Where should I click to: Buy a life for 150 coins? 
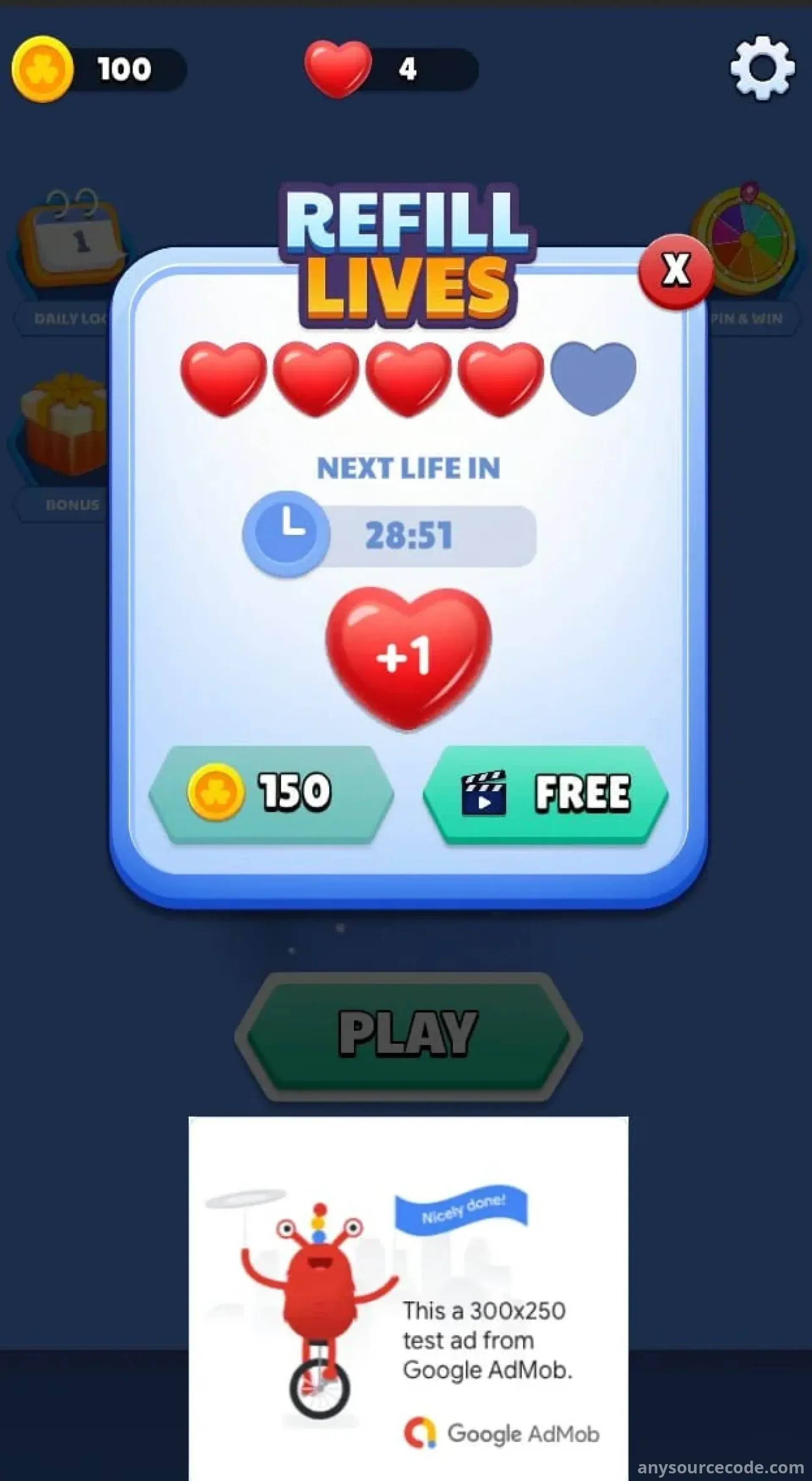(271, 793)
